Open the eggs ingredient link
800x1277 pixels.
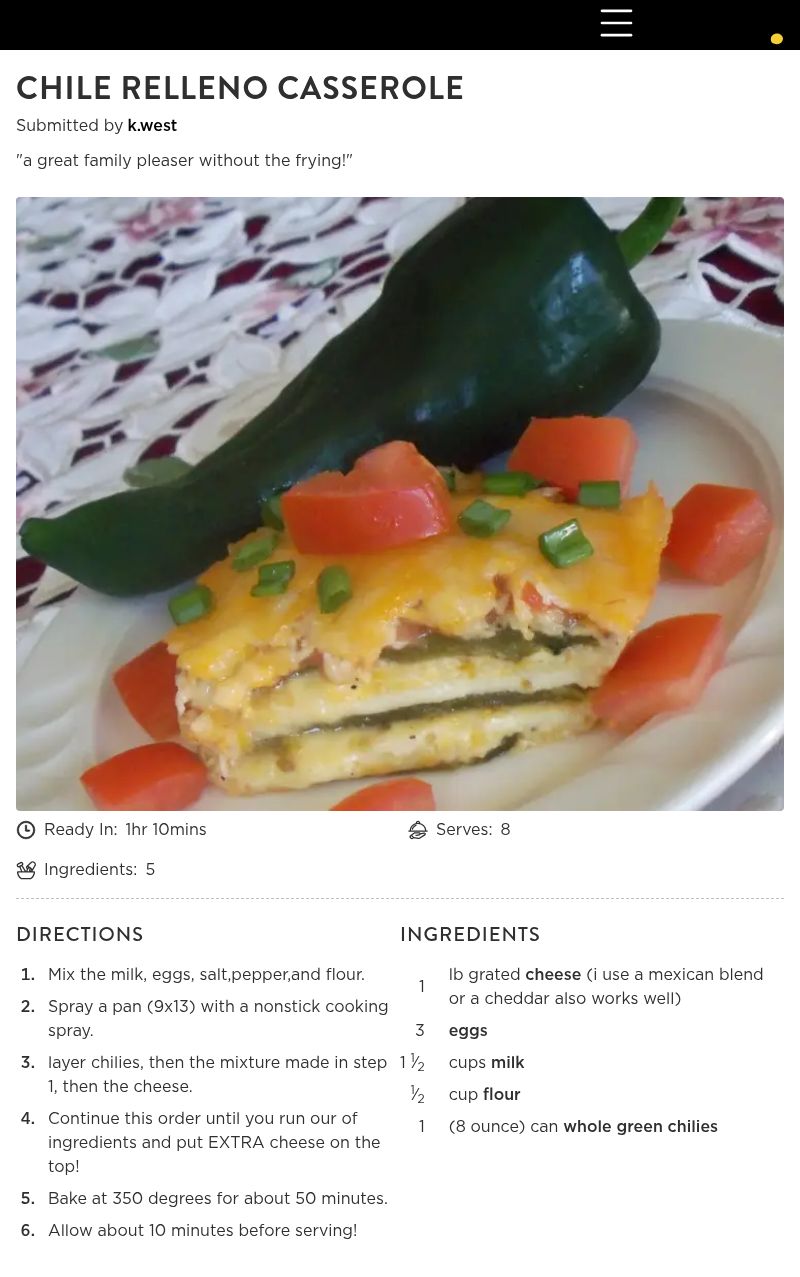click(x=468, y=1030)
